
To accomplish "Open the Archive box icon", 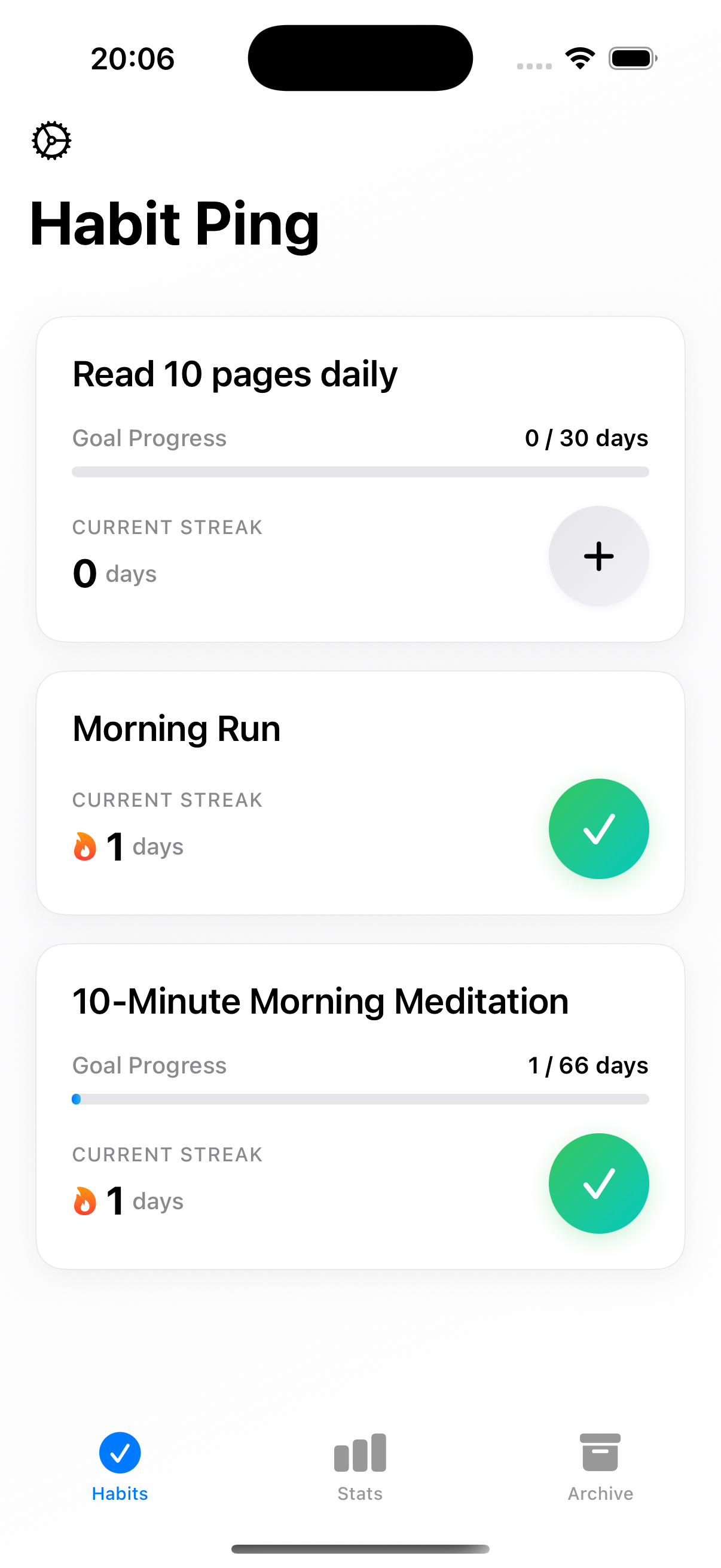I will 600,1452.
